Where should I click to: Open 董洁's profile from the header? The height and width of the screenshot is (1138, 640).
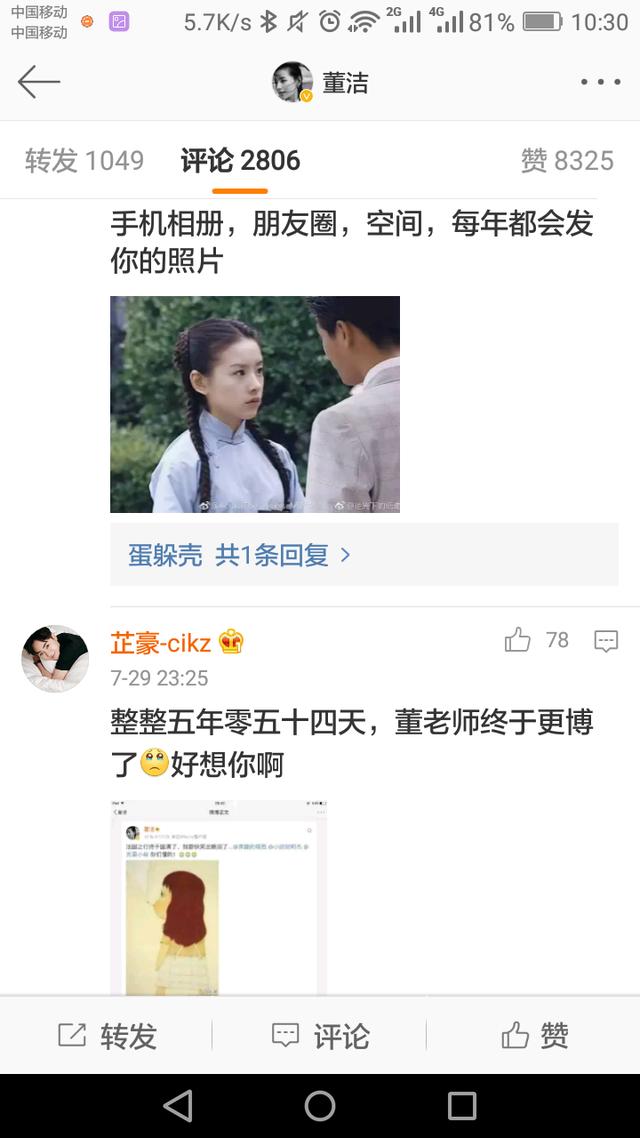[320, 82]
